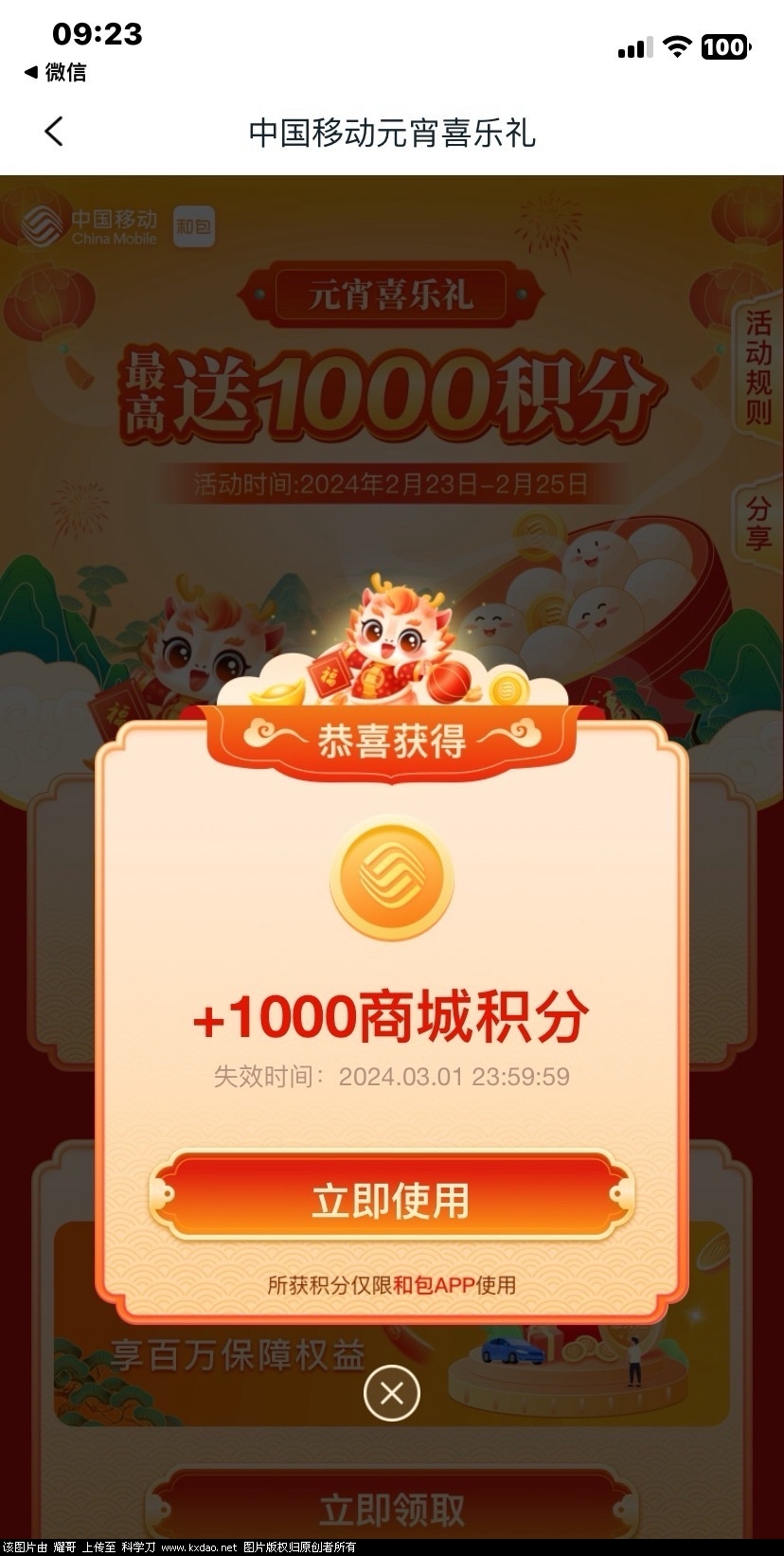Tap the 立即领取 button
Image resolution: width=784 pixels, height=1556 pixels.
click(391, 1510)
